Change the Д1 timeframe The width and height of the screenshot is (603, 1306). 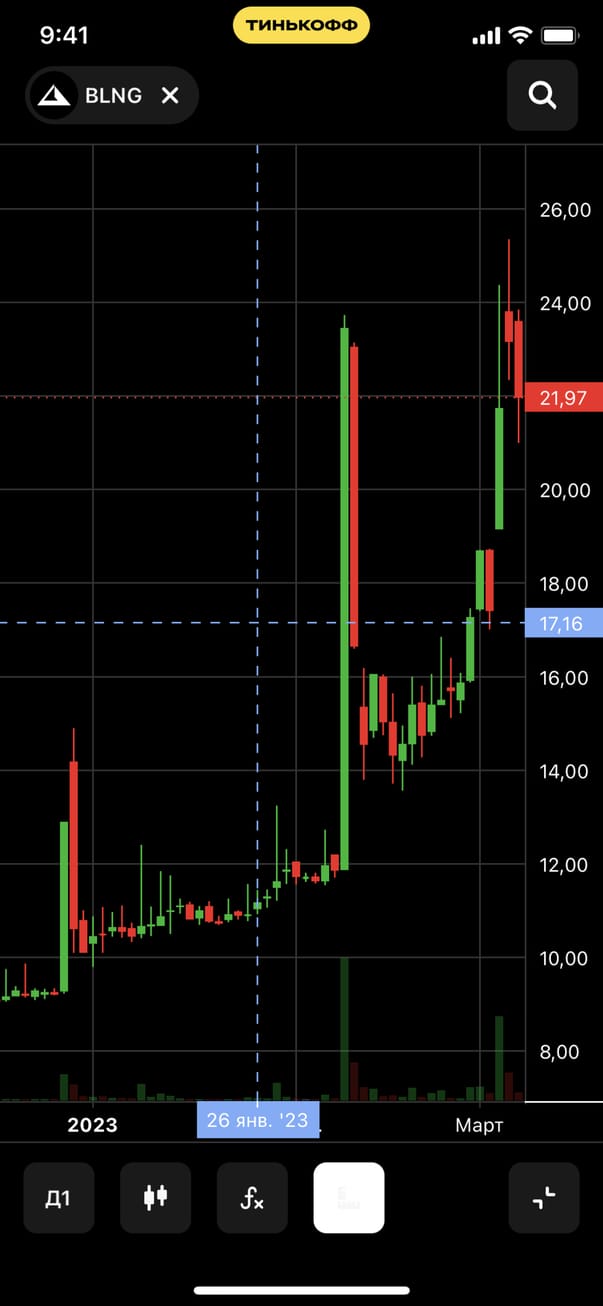(59, 1197)
